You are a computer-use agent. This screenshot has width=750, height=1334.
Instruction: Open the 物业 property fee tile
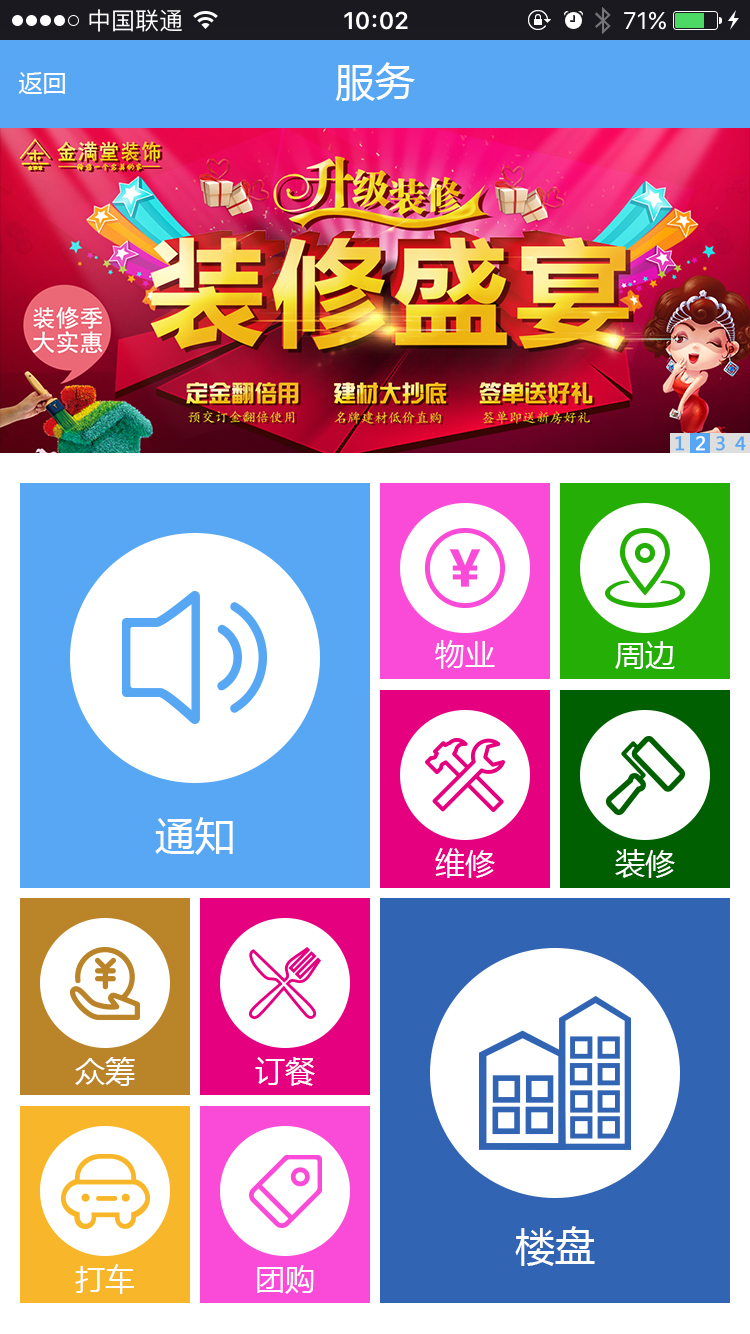click(465, 581)
